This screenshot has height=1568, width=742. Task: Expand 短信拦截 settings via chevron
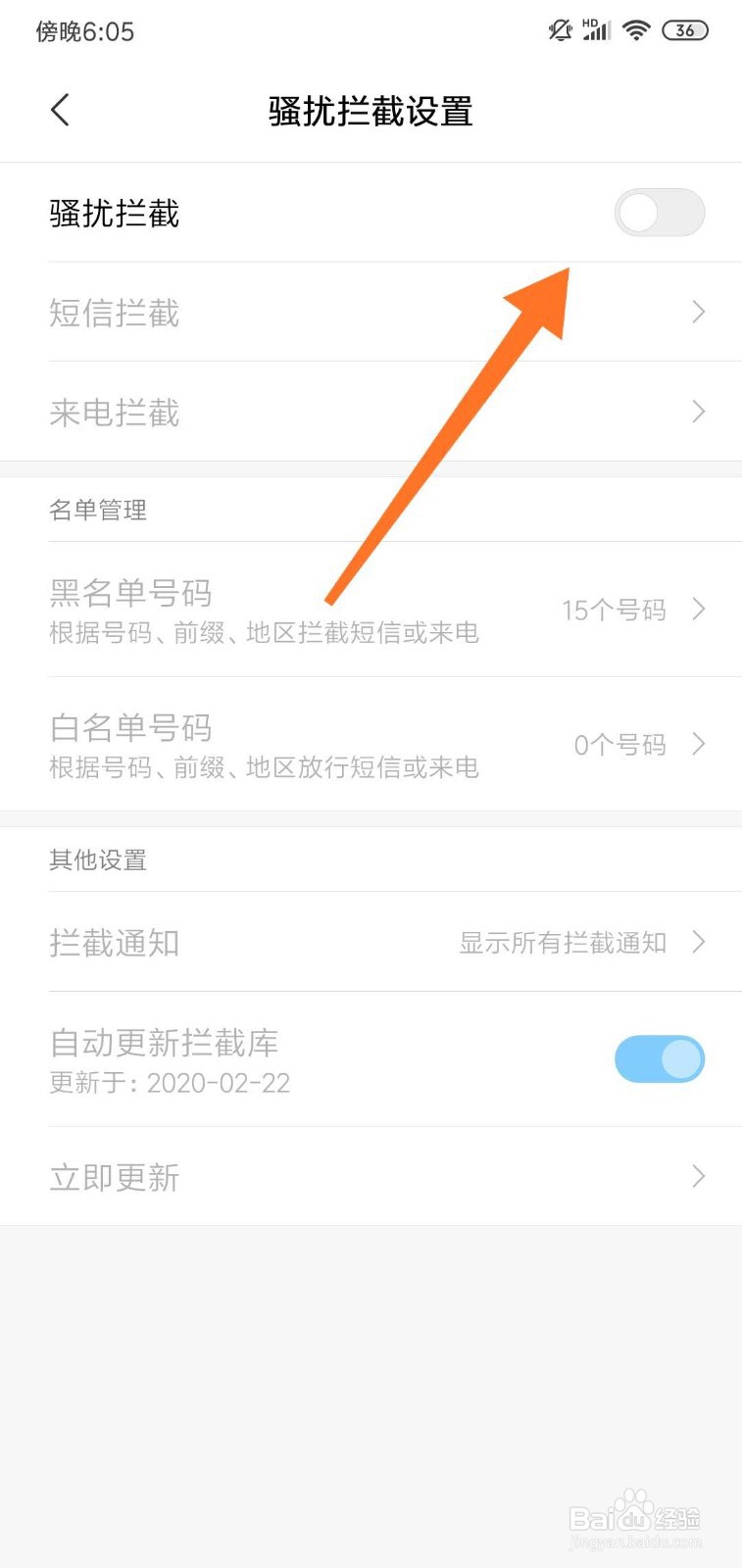coord(698,313)
